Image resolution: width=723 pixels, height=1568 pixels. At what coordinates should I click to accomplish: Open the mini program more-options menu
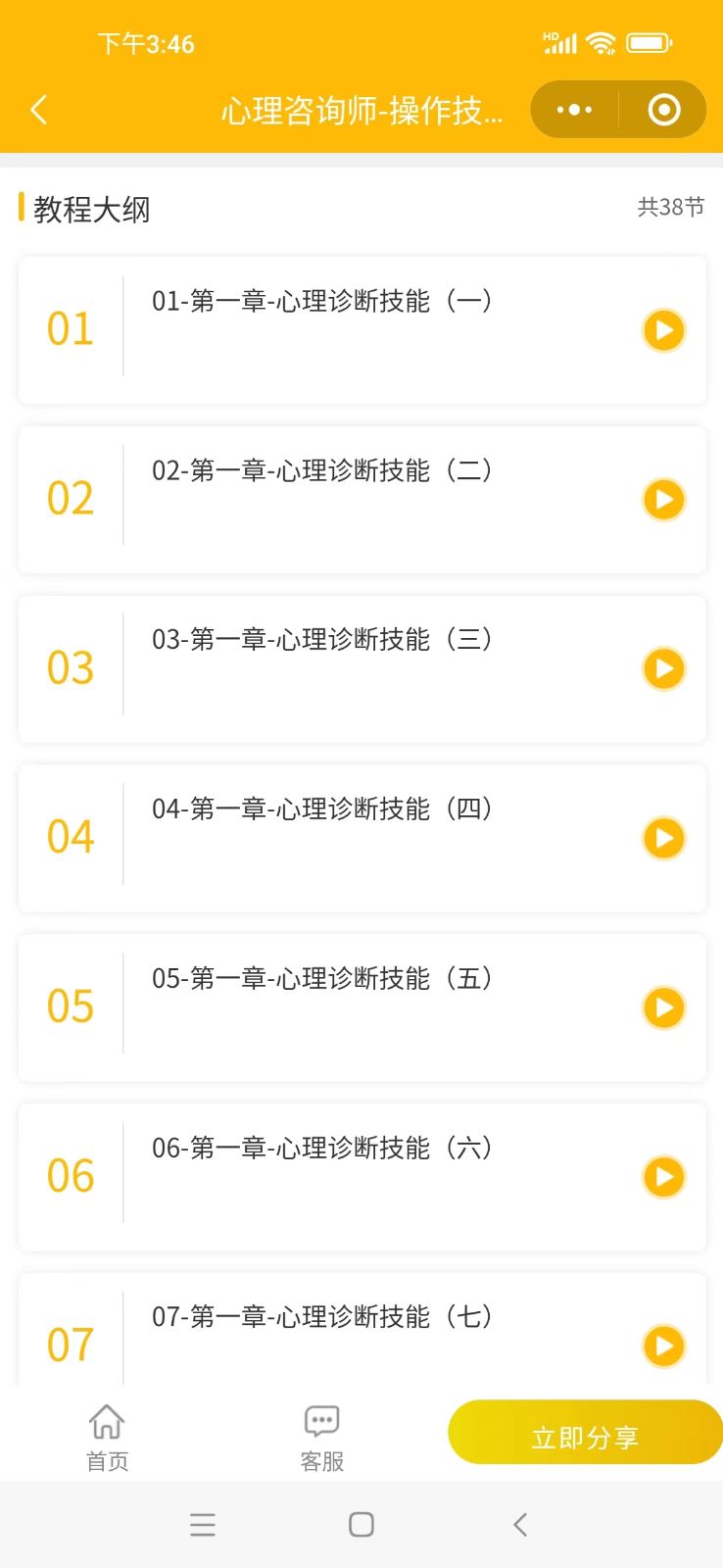574,110
